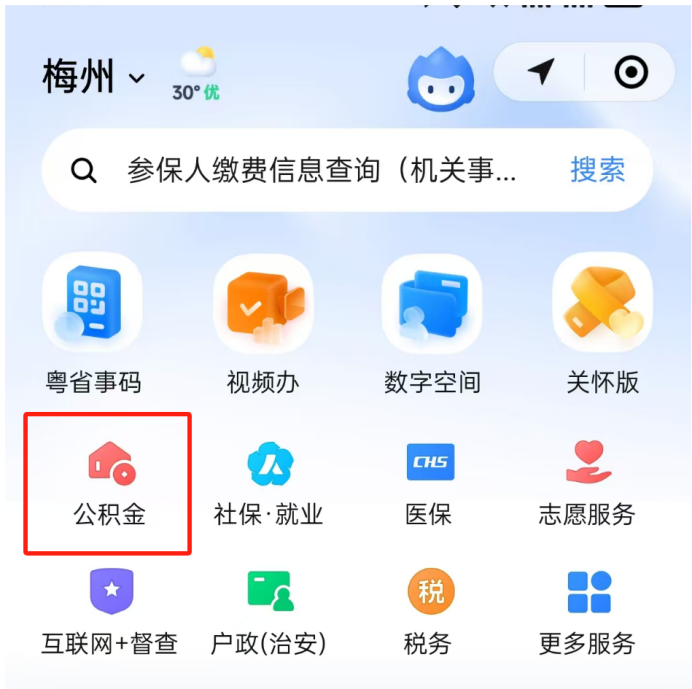The image size is (692, 689).
Task: Tap the location arrow icon
Action: coord(541,72)
